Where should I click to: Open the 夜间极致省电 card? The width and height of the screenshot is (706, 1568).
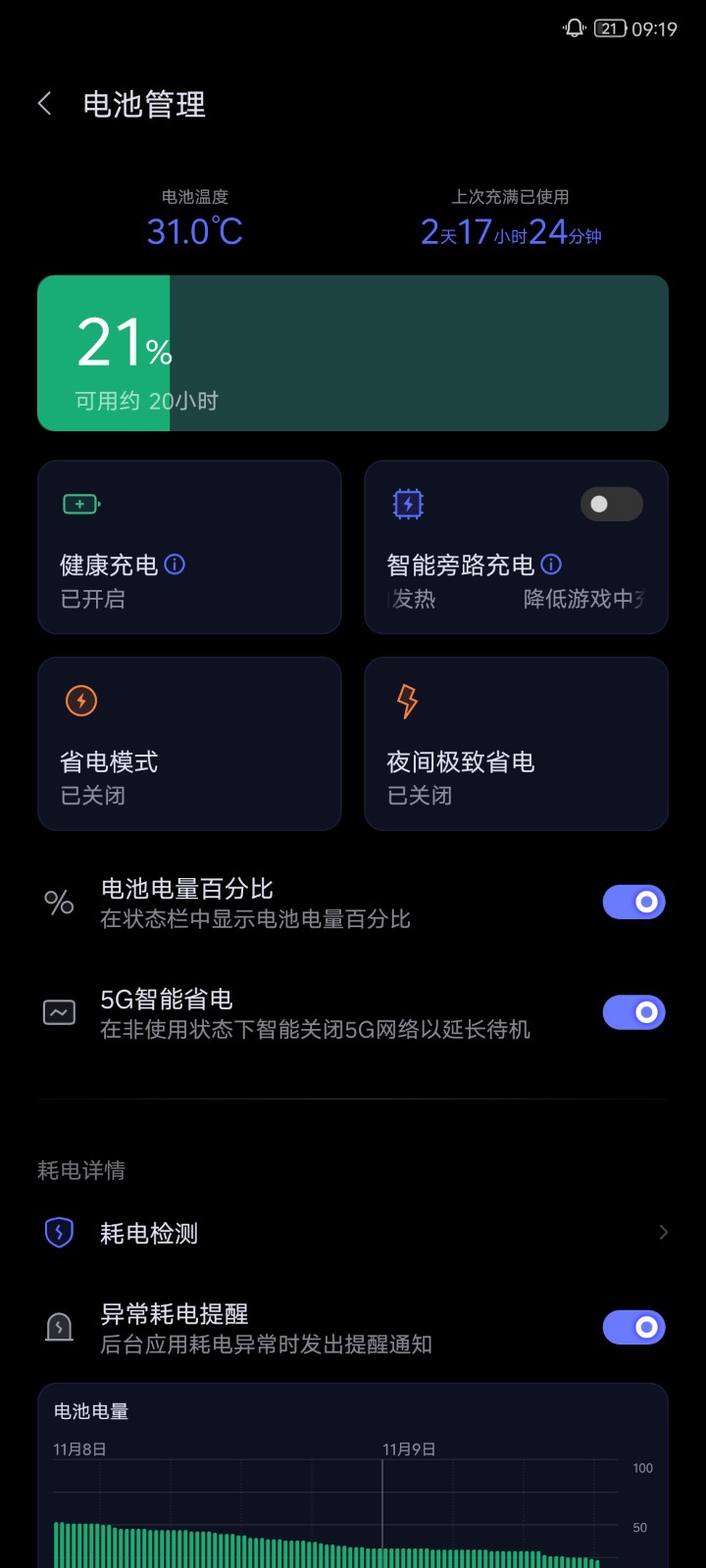(516, 744)
